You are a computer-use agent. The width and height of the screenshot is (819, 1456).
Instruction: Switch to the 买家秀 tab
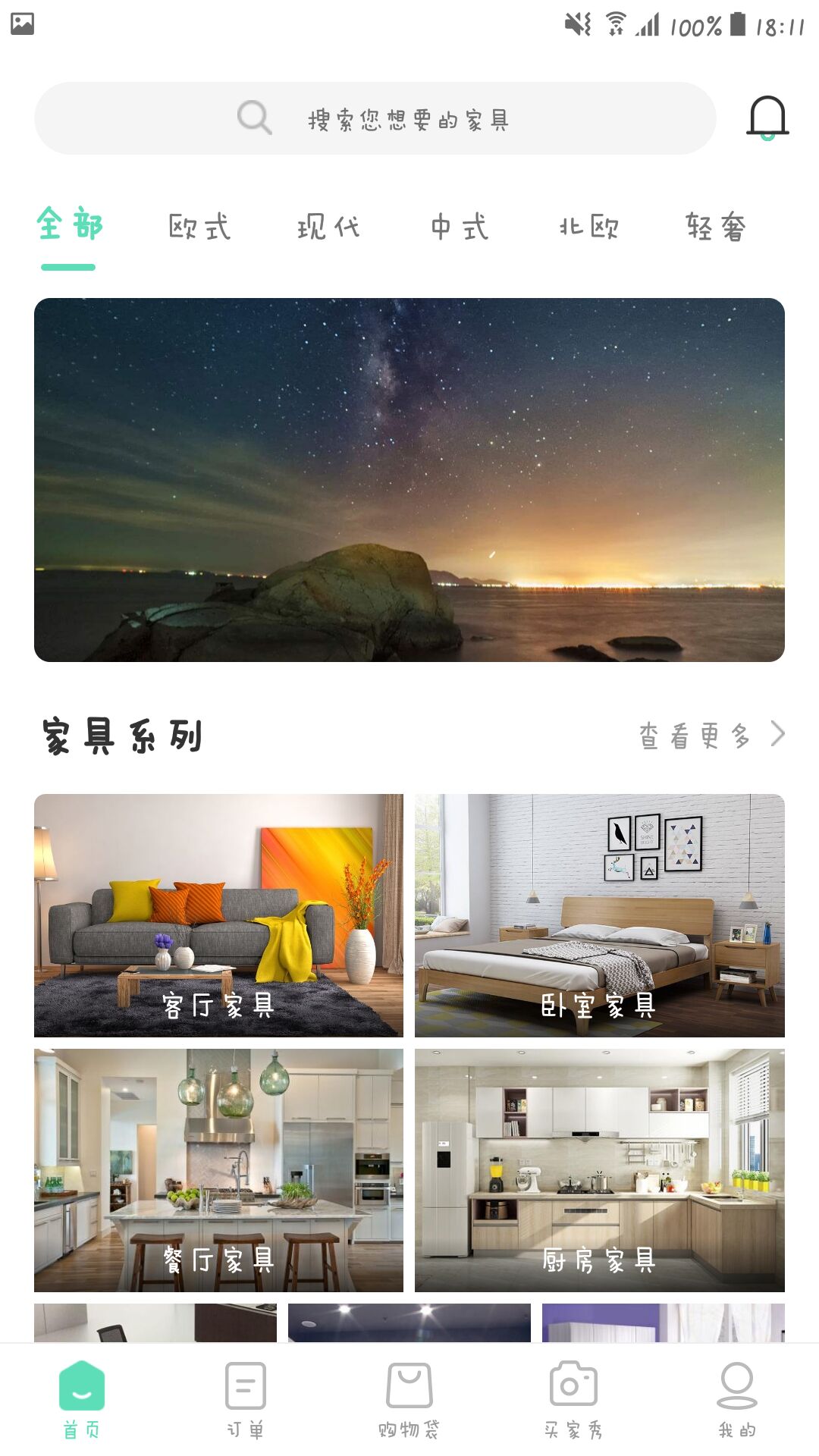pyautogui.click(x=573, y=1399)
